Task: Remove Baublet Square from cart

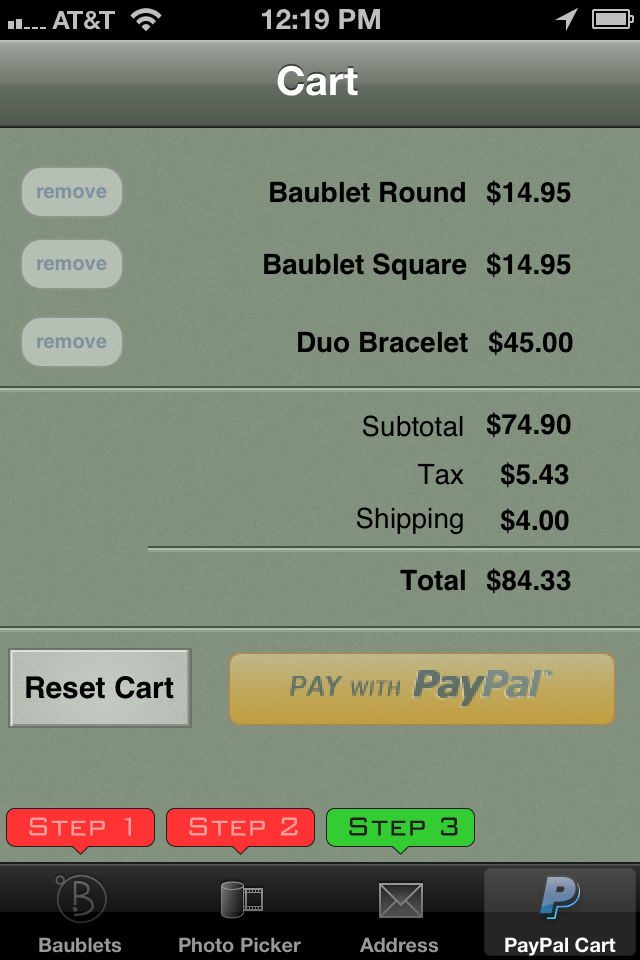Action: [71, 264]
